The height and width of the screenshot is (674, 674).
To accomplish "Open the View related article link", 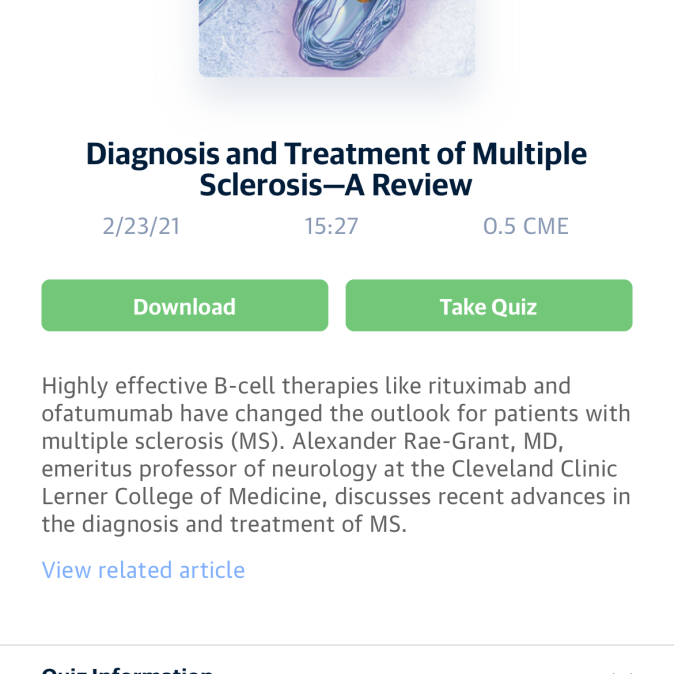I will pyautogui.click(x=143, y=570).
